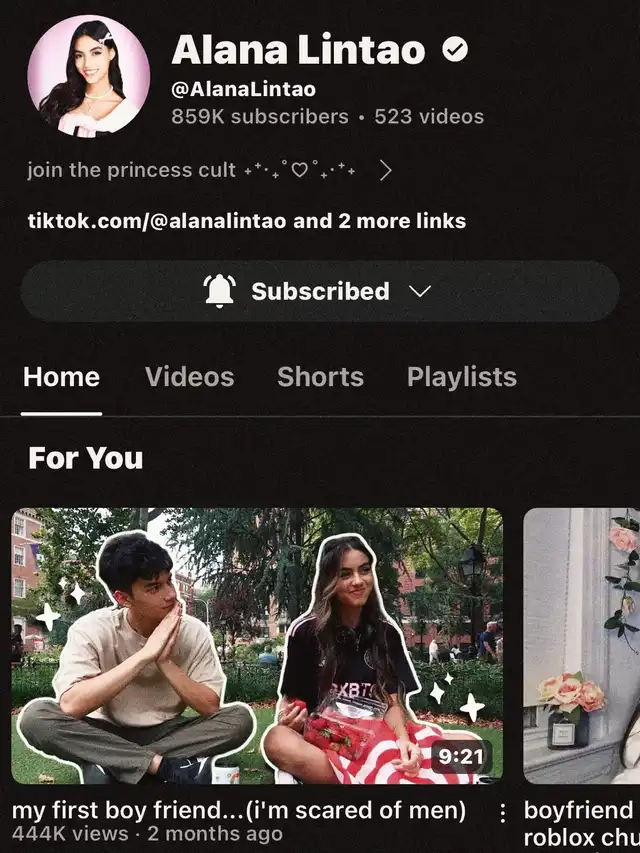Viewport: 640px width, 853px height.
Task: Open the tiktok.com/@alanalintao links
Action: click(247, 221)
